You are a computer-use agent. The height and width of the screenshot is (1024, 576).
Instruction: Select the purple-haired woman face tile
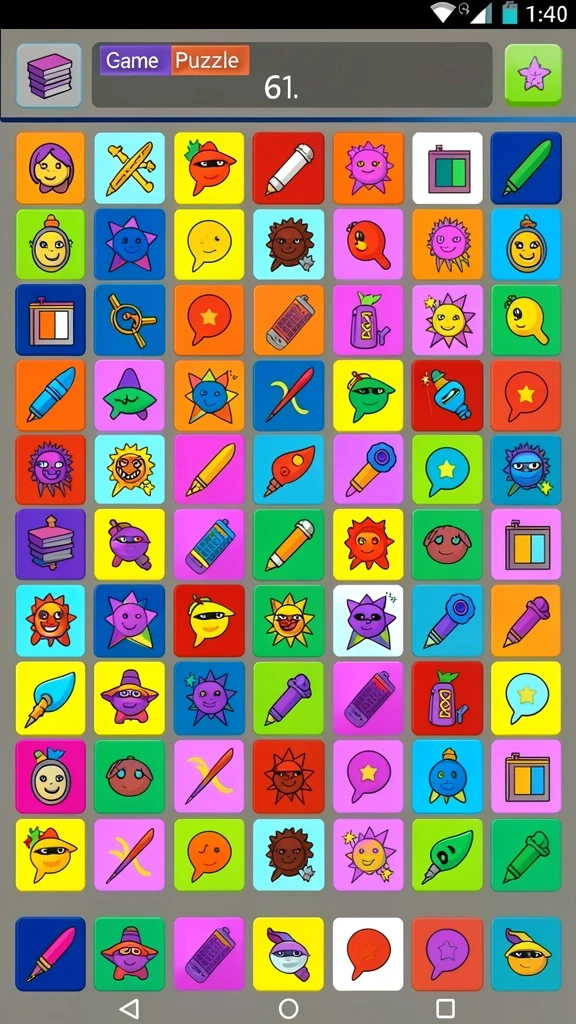50,168
